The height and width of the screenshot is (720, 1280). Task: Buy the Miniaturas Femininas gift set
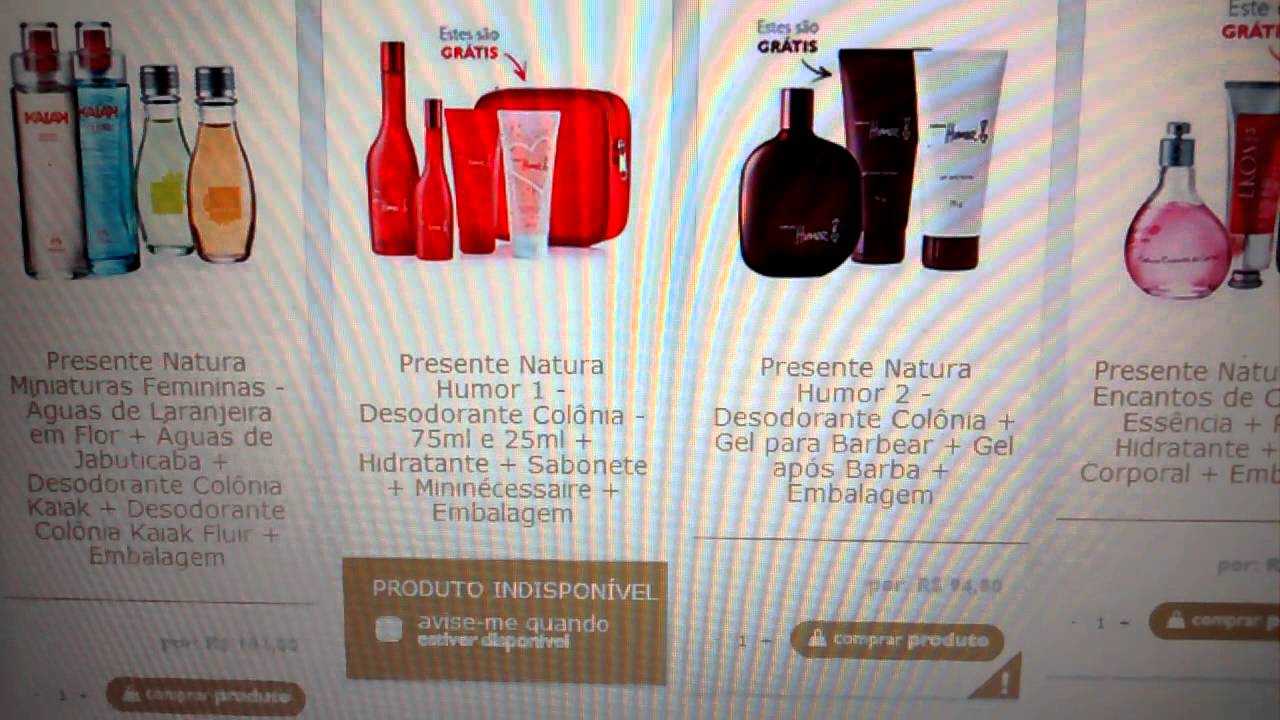tap(206, 695)
